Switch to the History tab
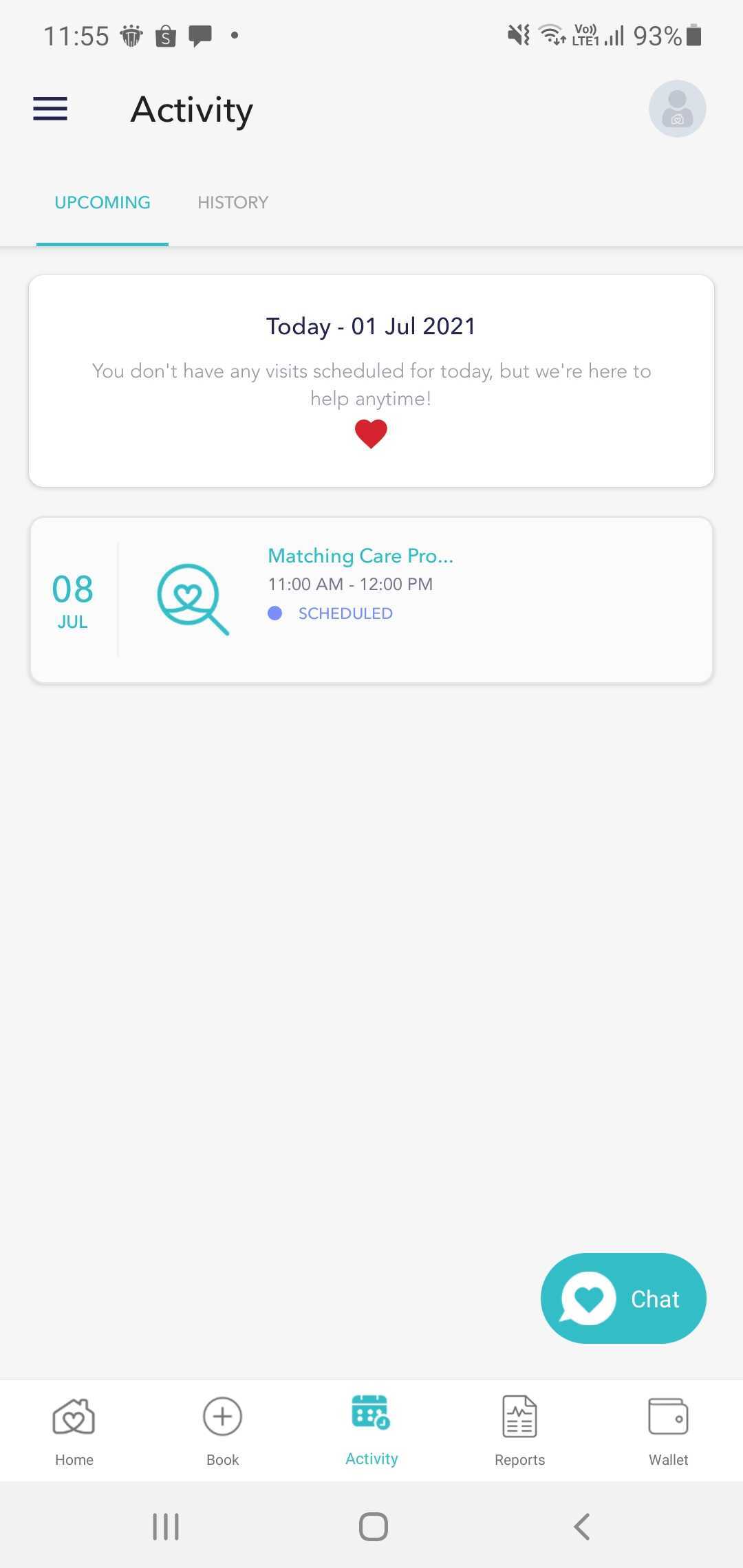This screenshot has height=1568, width=743. pos(233,202)
